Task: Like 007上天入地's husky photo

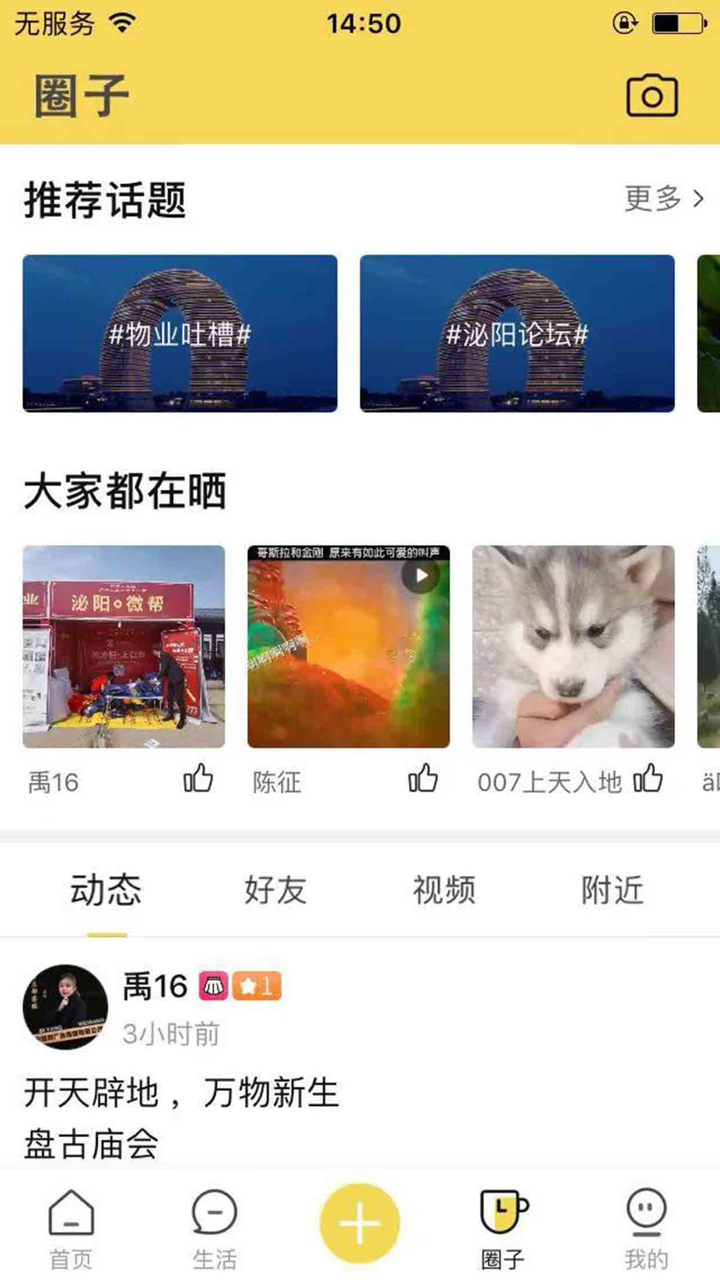Action: [648, 780]
